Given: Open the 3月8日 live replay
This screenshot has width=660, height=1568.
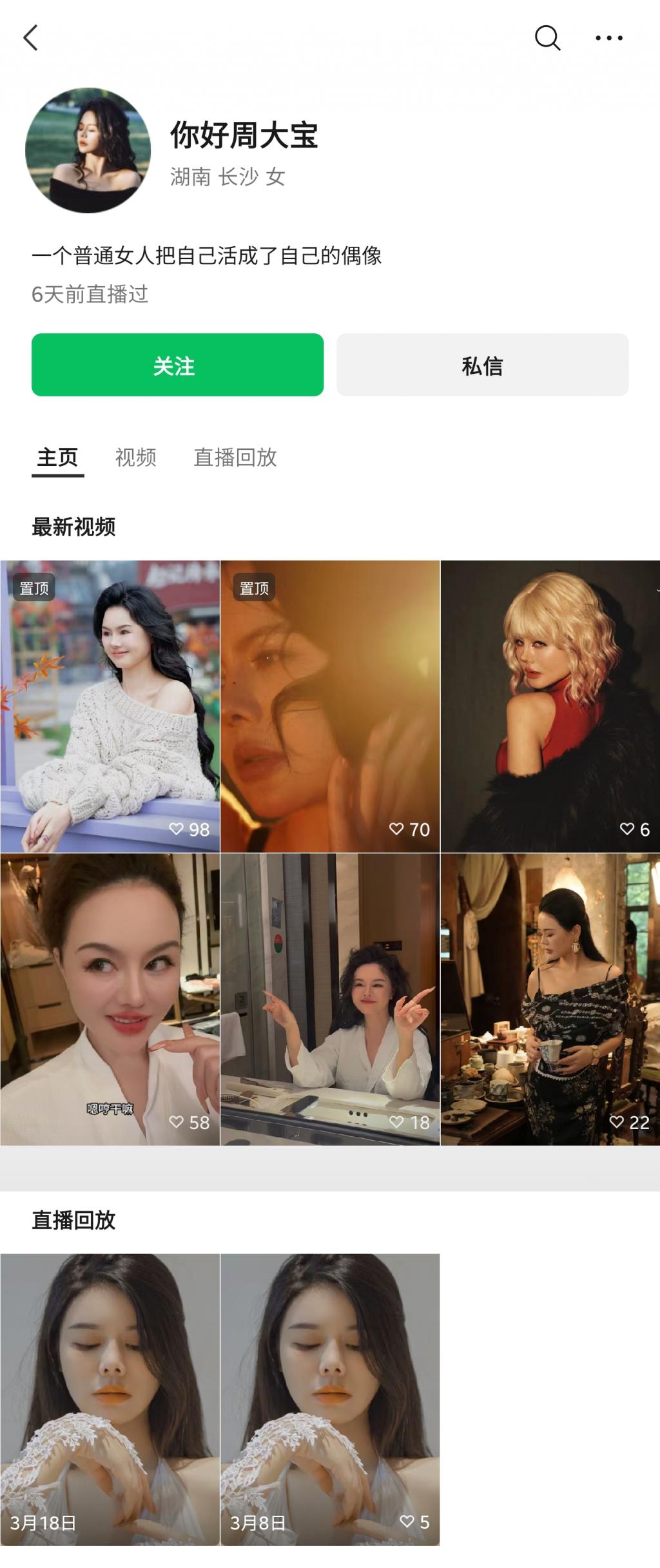Looking at the screenshot, I should [330, 1399].
